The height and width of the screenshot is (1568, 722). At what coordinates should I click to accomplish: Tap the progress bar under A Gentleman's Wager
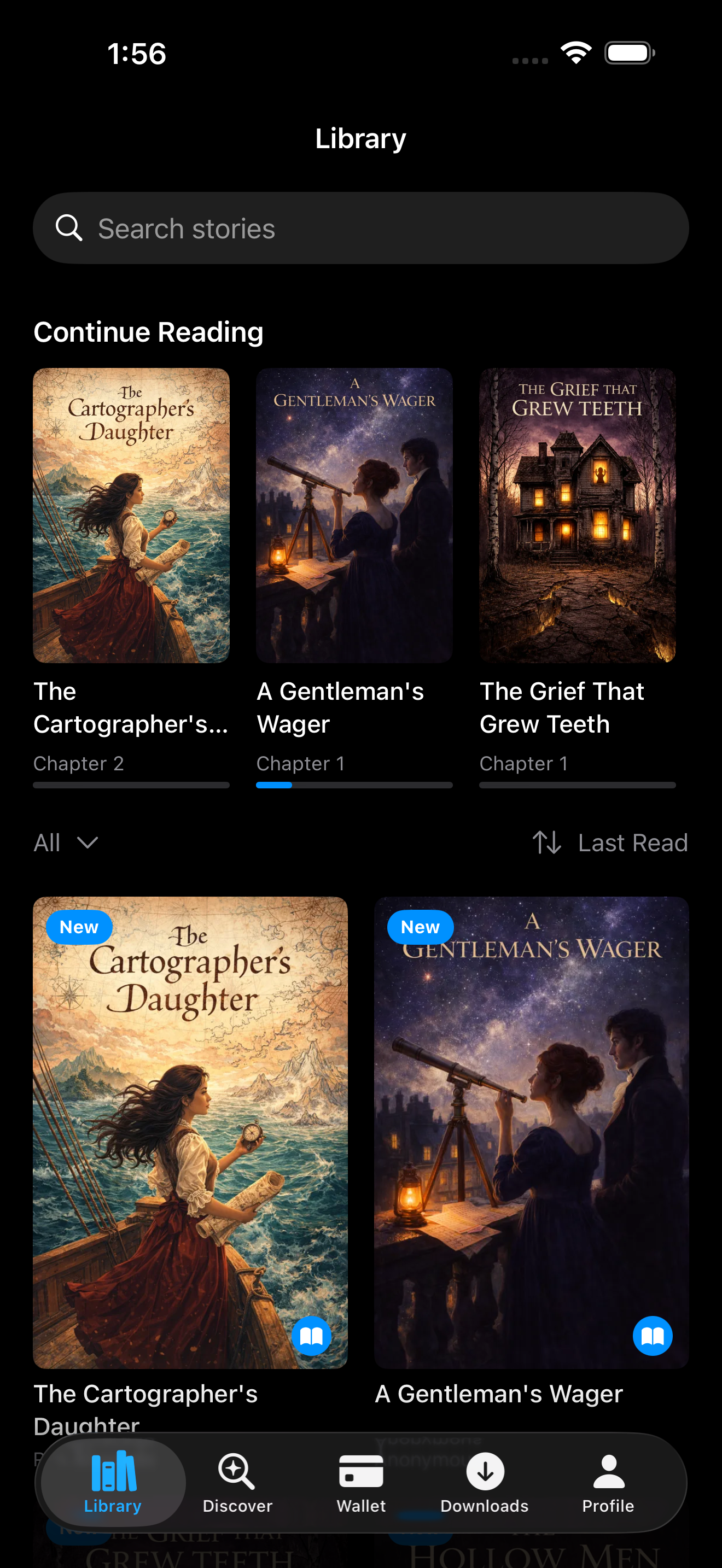[354, 785]
